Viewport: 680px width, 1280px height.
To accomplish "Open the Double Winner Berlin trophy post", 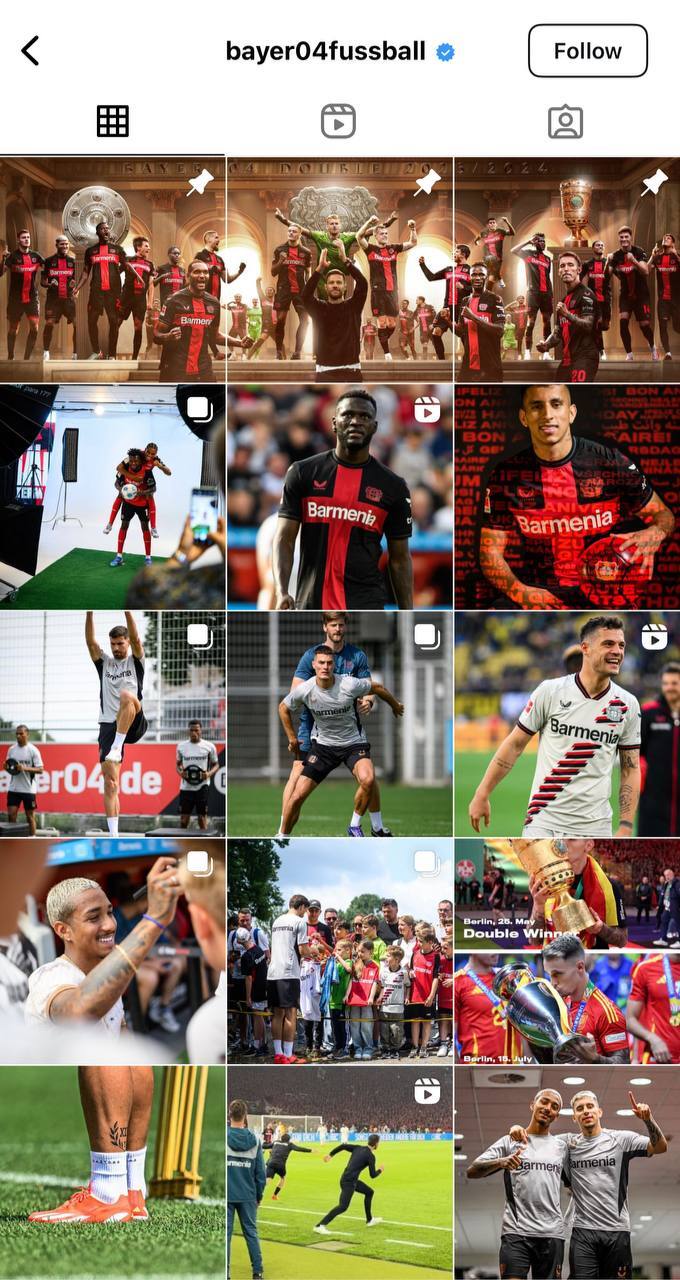I will (567, 951).
